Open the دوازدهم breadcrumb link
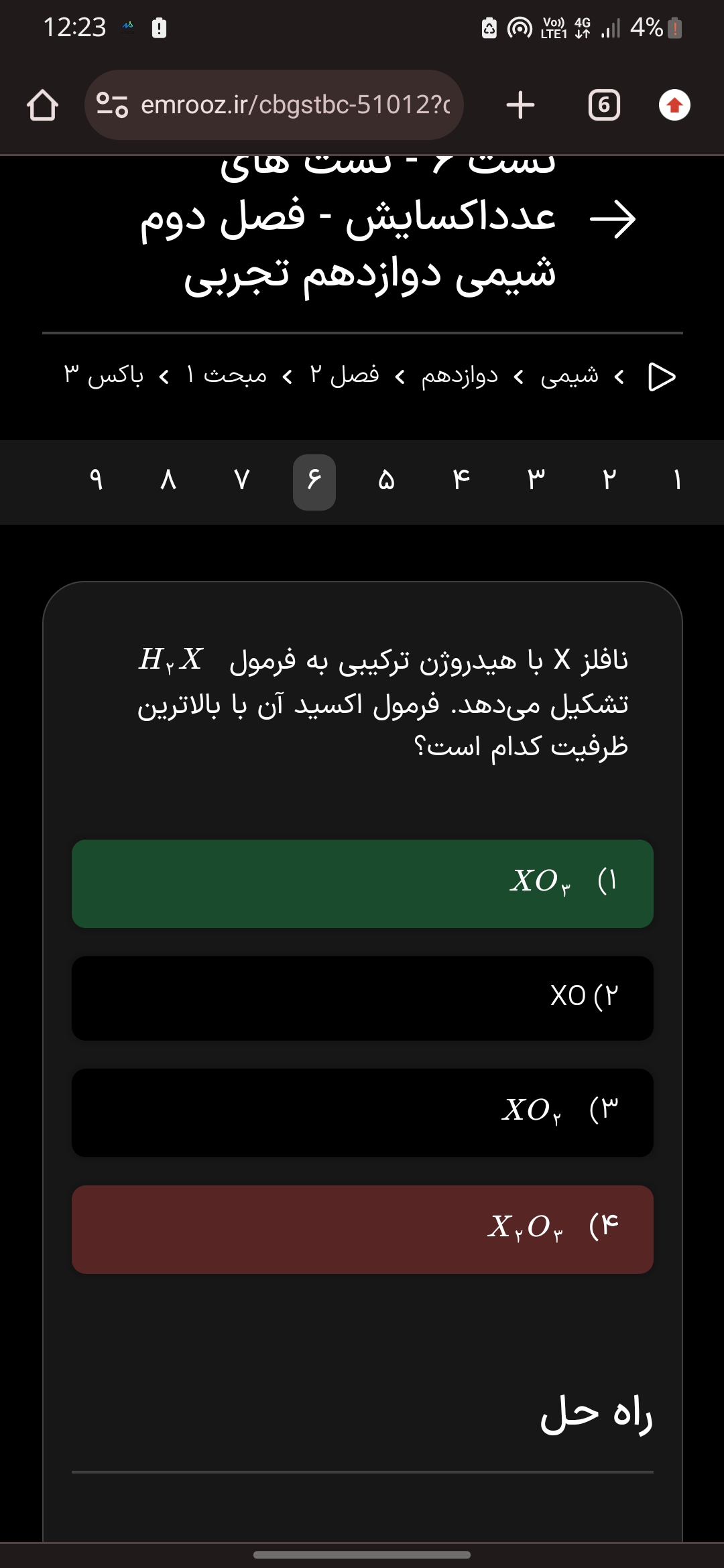This screenshot has height=1568, width=724. [x=459, y=376]
